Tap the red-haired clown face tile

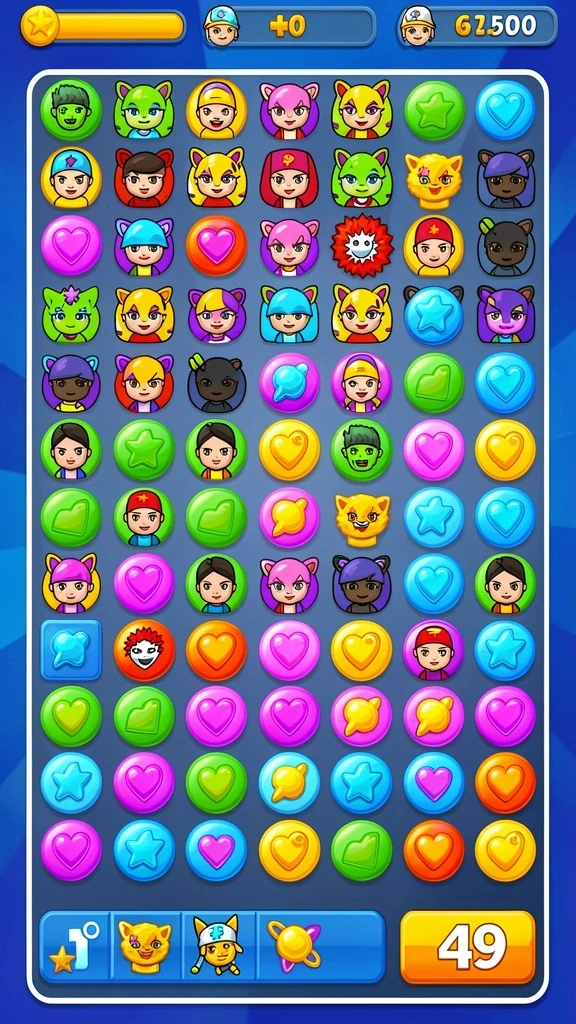144,650
